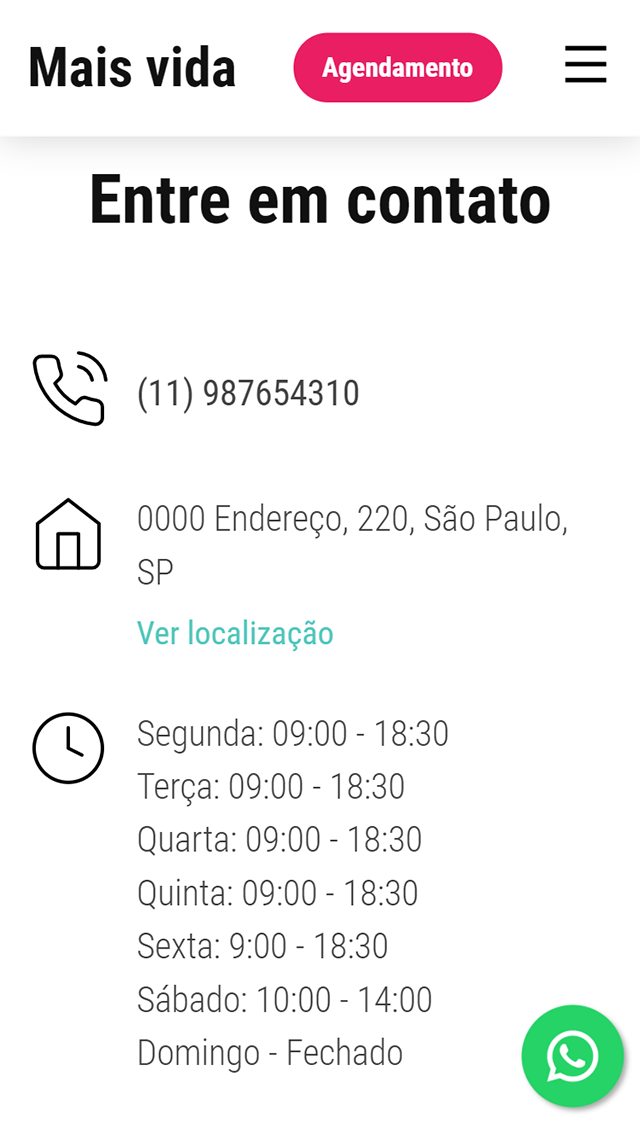
Task: Open the Ver localização link
Action: [235, 633]
